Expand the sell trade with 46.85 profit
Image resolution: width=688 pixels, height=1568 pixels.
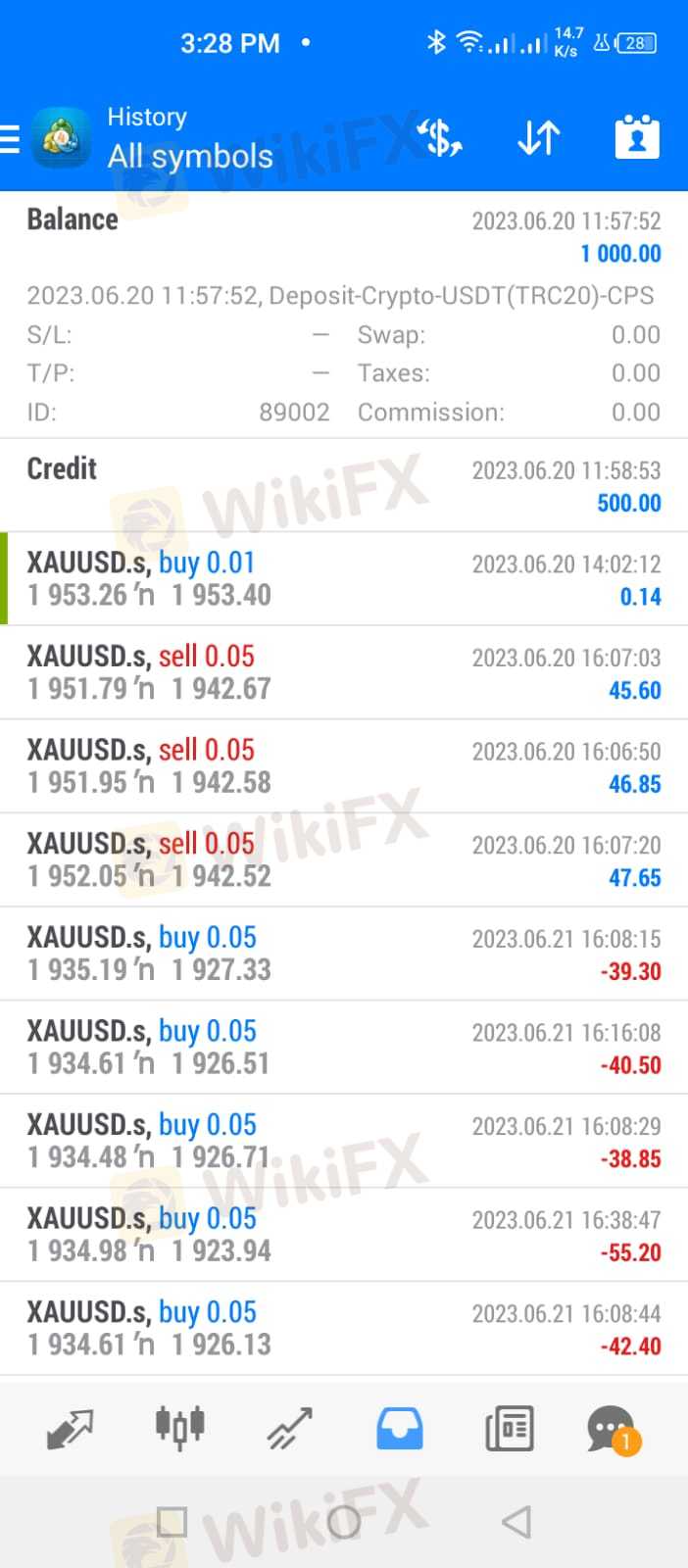[x=344, y=766]
